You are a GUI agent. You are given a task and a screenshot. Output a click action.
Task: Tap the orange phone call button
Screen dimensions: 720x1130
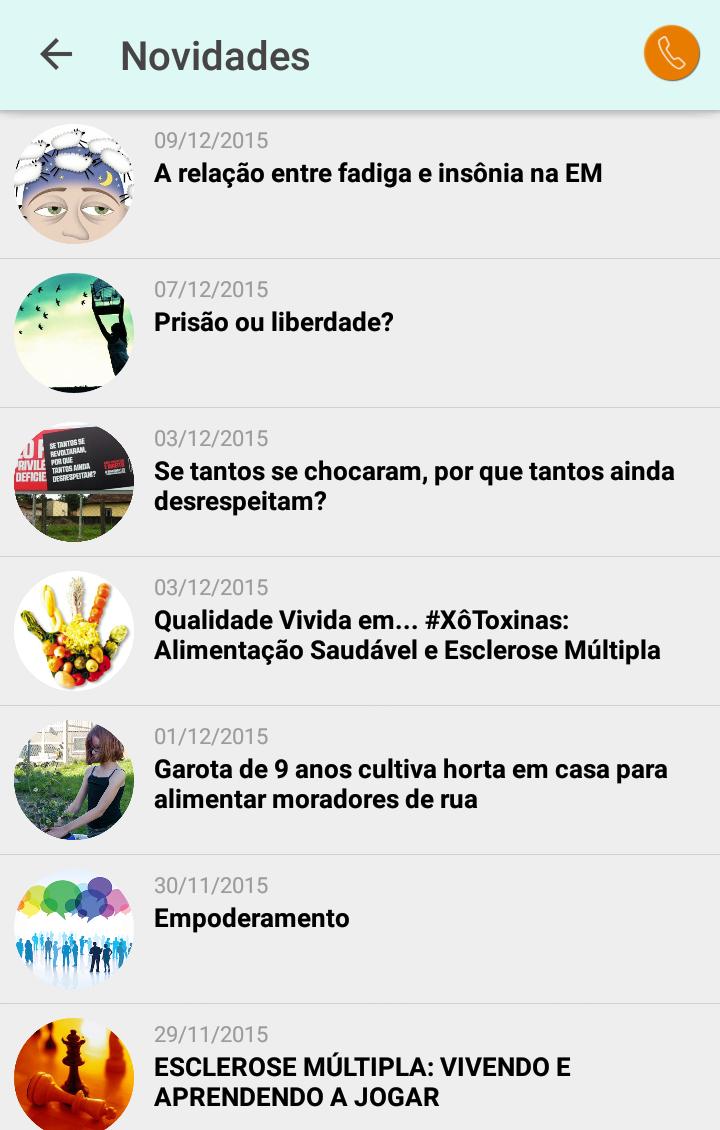(671, 54)
